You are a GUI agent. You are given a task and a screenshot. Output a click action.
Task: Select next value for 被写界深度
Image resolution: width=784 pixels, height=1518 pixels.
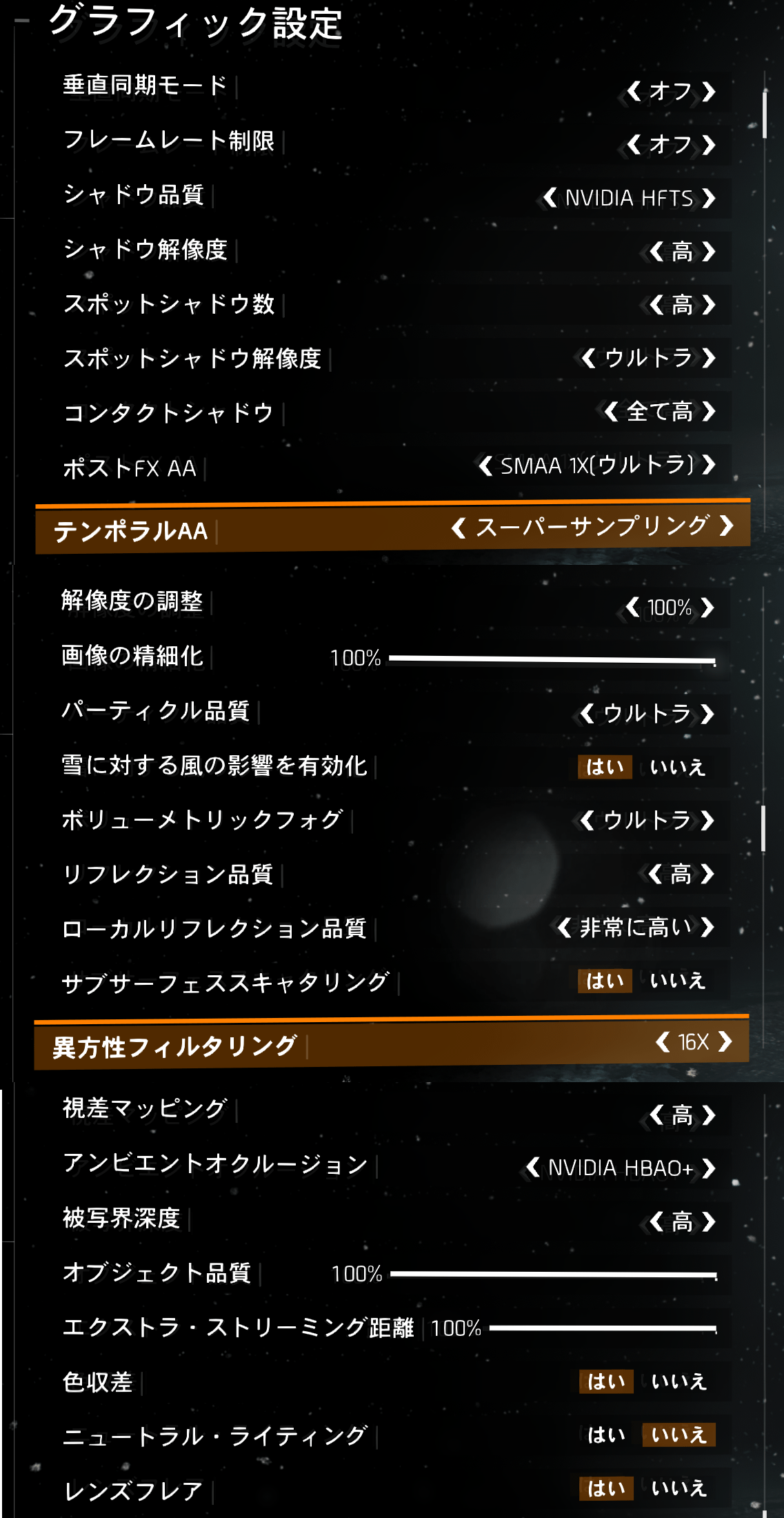[708, 1222]
